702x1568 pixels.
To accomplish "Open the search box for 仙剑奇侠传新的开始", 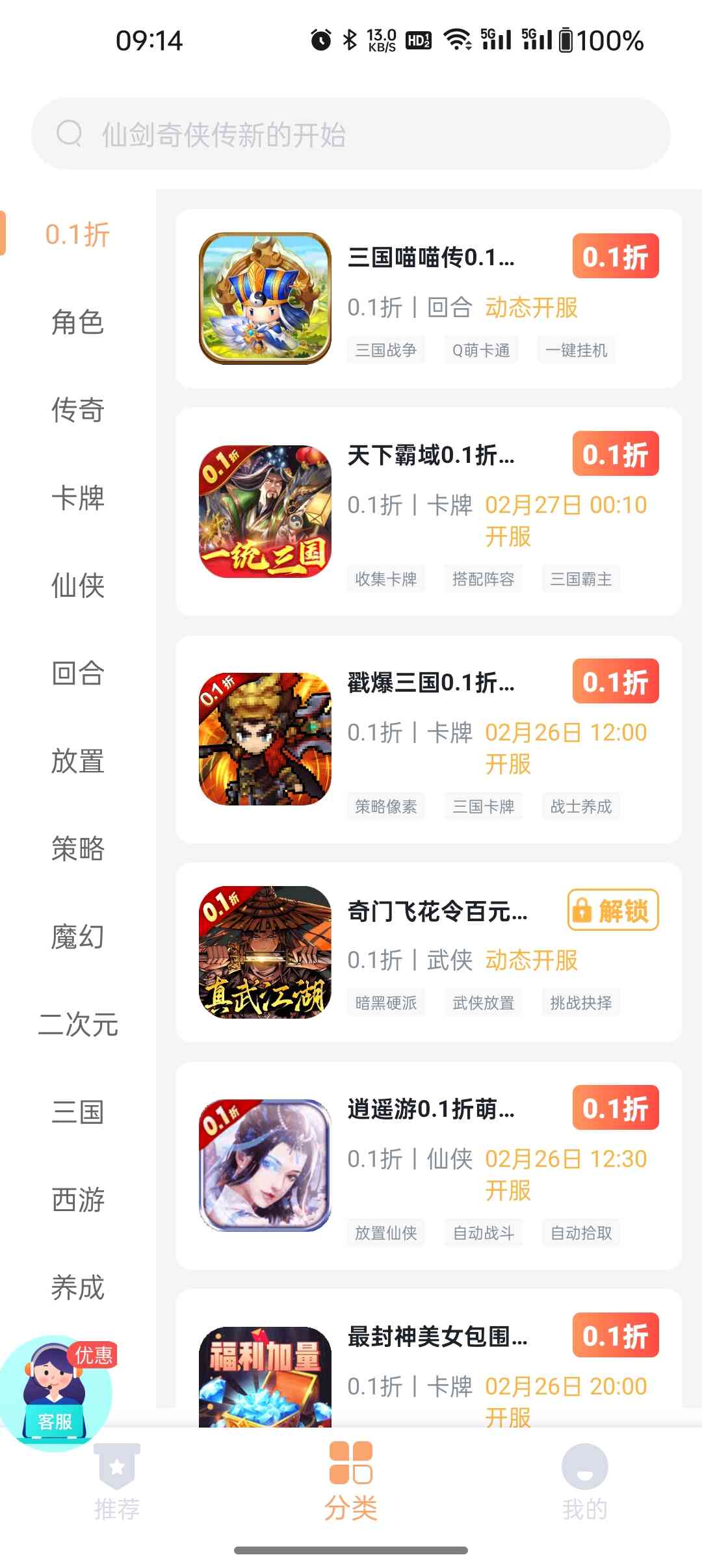I will coord(351,134).
